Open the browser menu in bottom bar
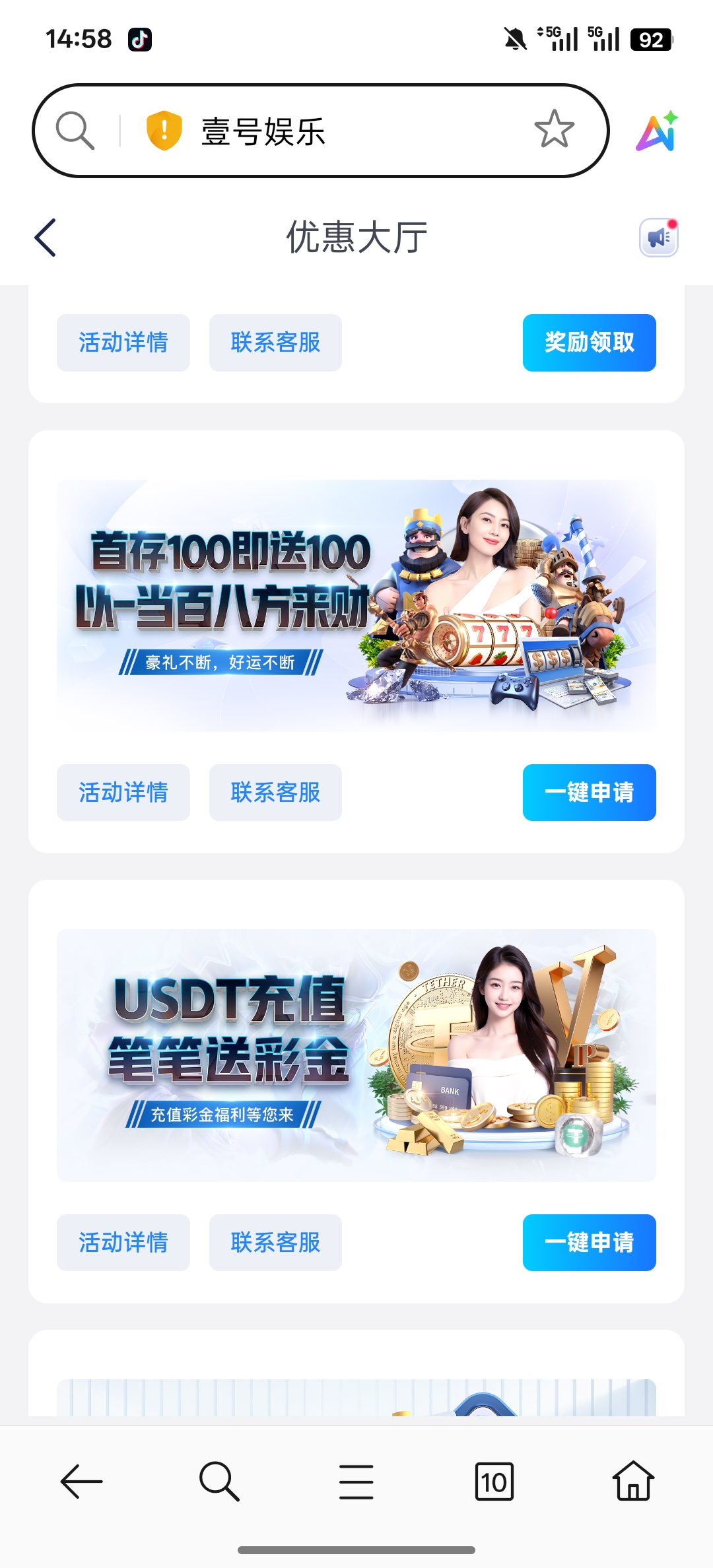Screen dimensions: 713x1568 point(356,1482)
